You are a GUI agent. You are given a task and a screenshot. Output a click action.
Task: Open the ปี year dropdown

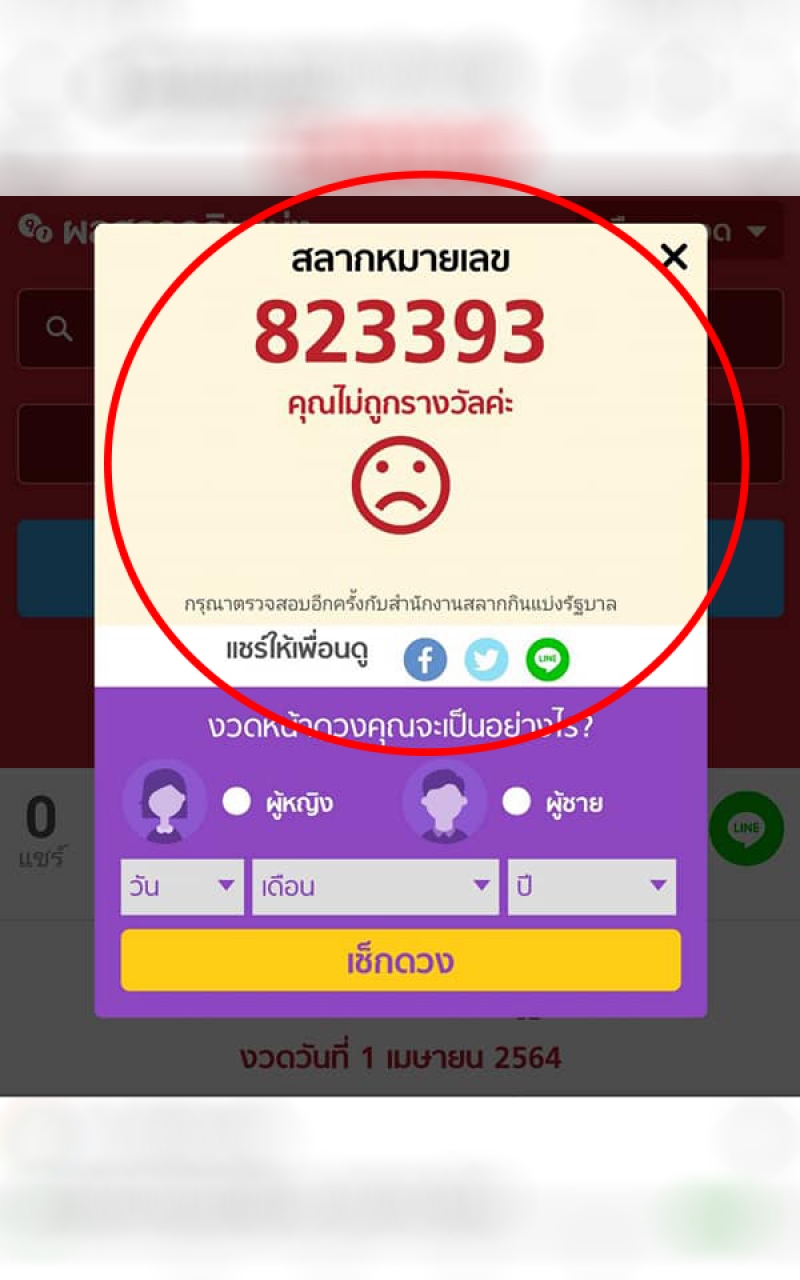(x=591, y=886)
